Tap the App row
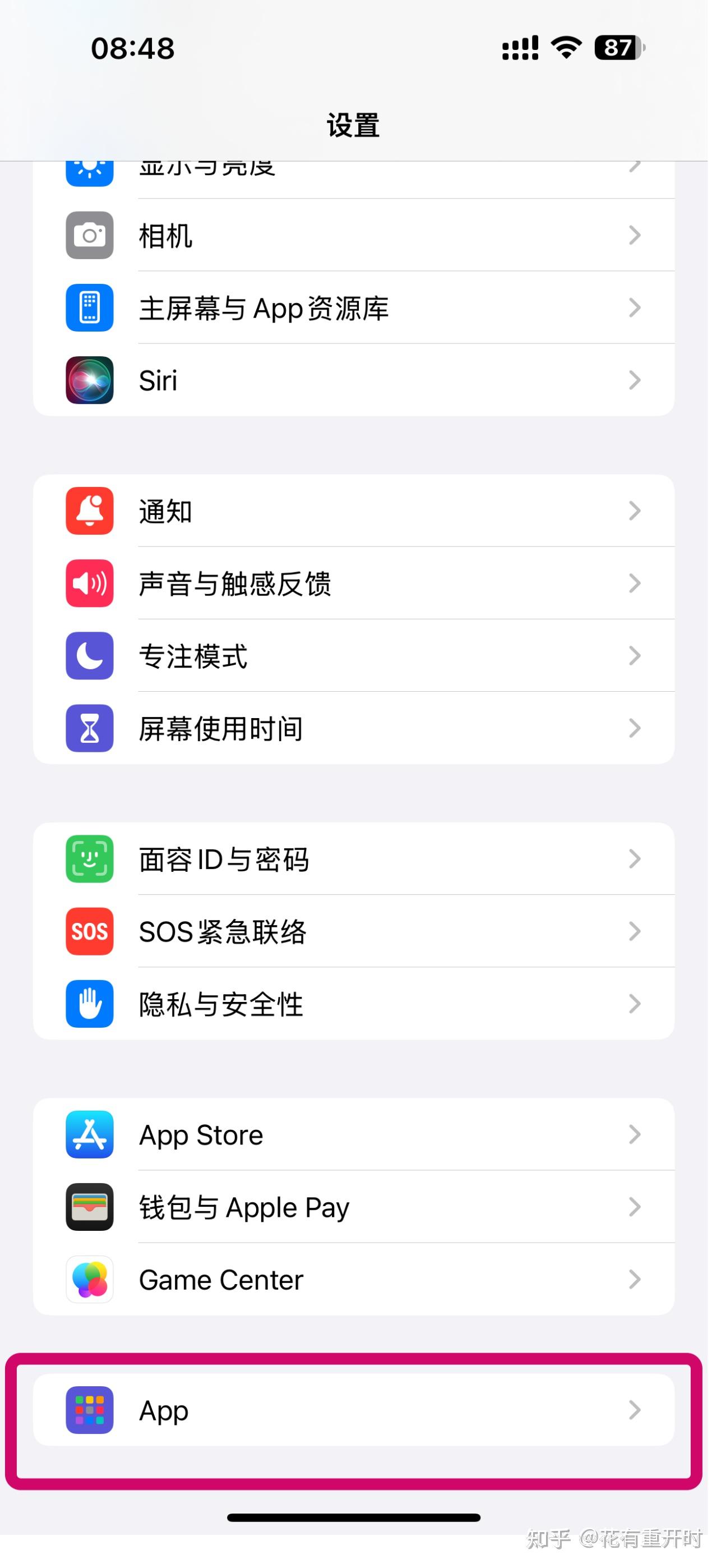Viewport: 721px width, 1568px height. pyautogui.click(x=353, y=1410)
